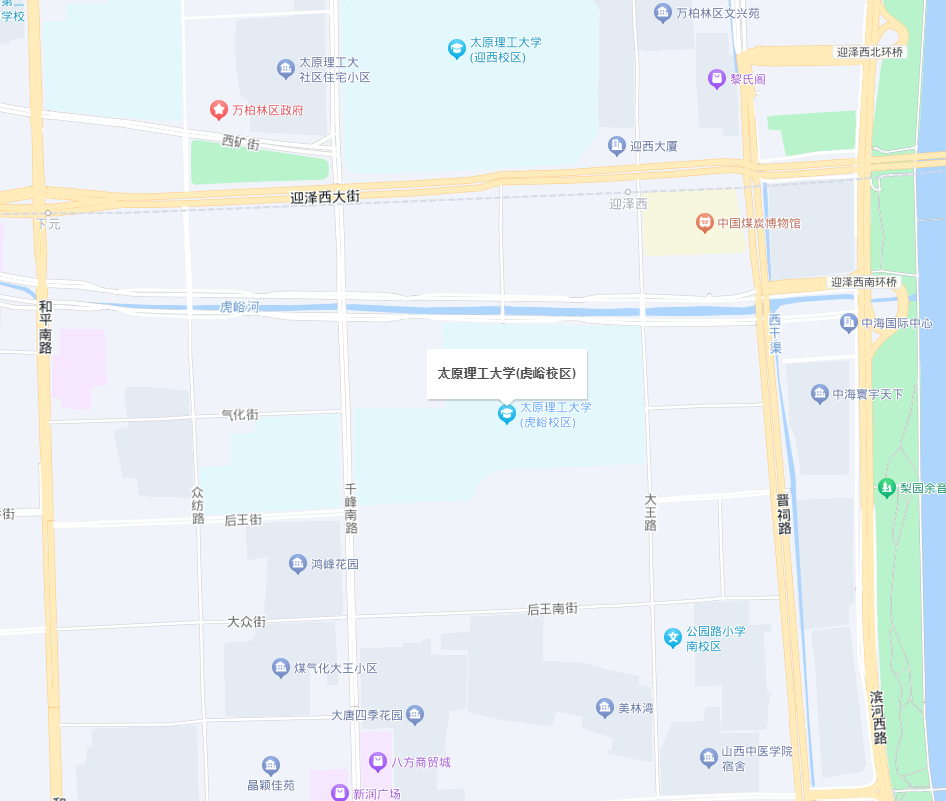
Task: Open the 八方商贸城 shopping marker
Action: click(x=377, y=762)
